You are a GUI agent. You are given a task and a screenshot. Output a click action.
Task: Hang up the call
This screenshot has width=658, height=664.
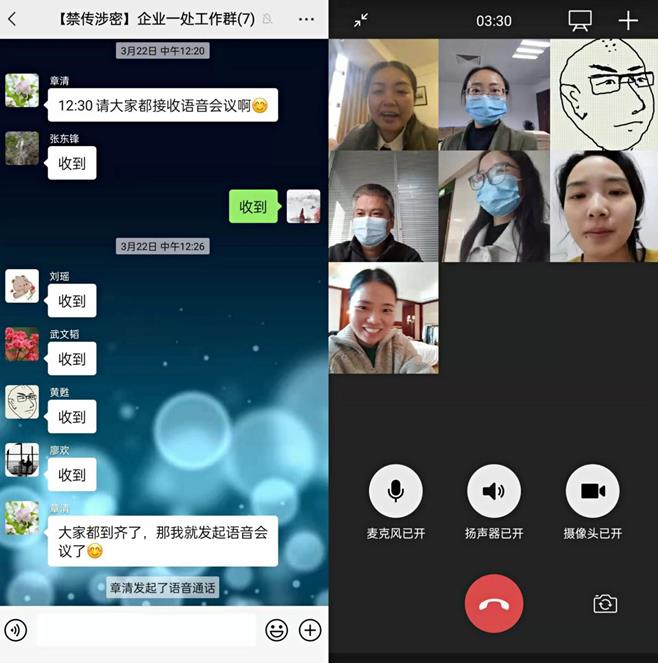click(494, 603)
